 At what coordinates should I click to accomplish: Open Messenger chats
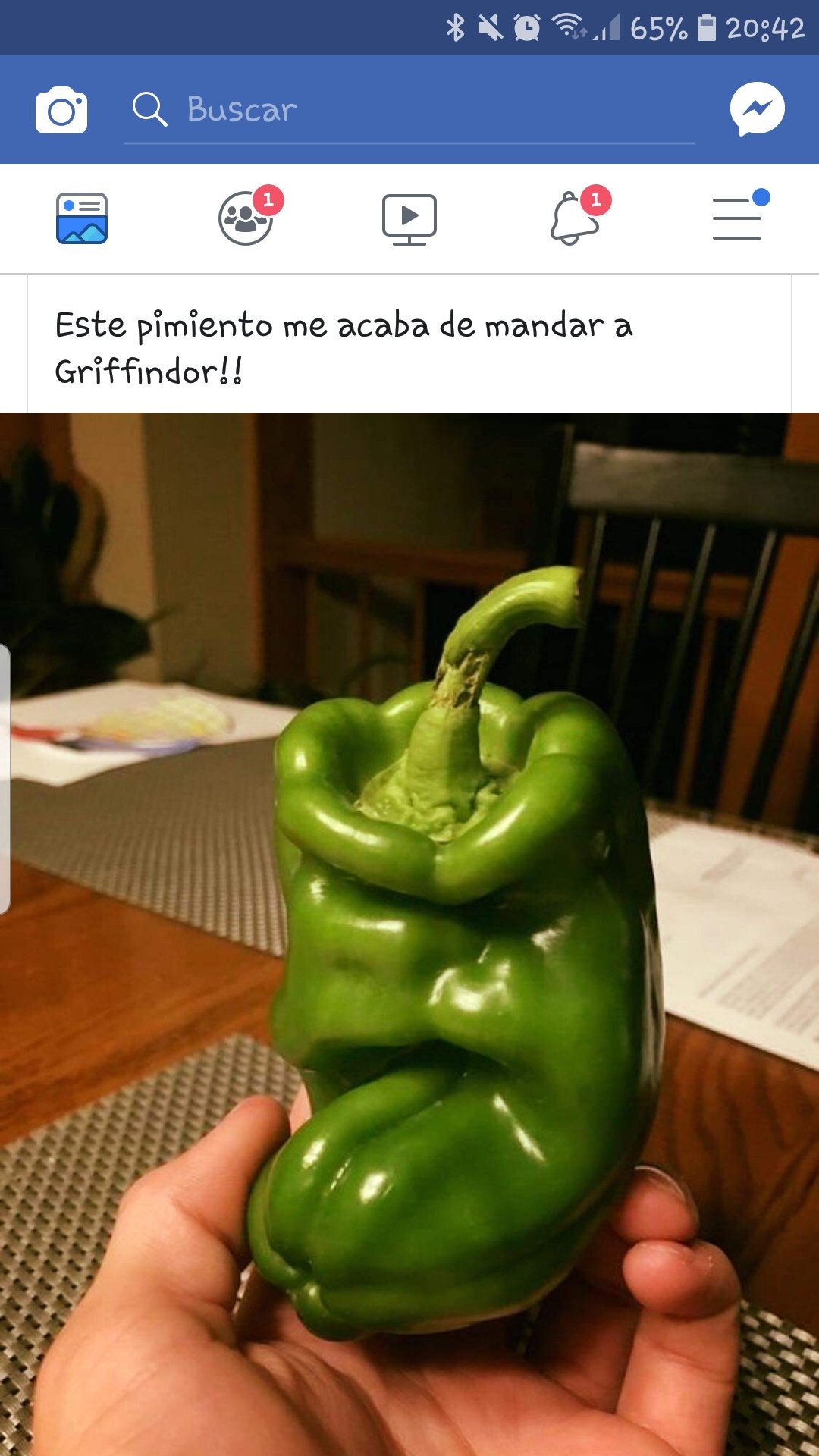pyautogui.click(x=757, y=109)
